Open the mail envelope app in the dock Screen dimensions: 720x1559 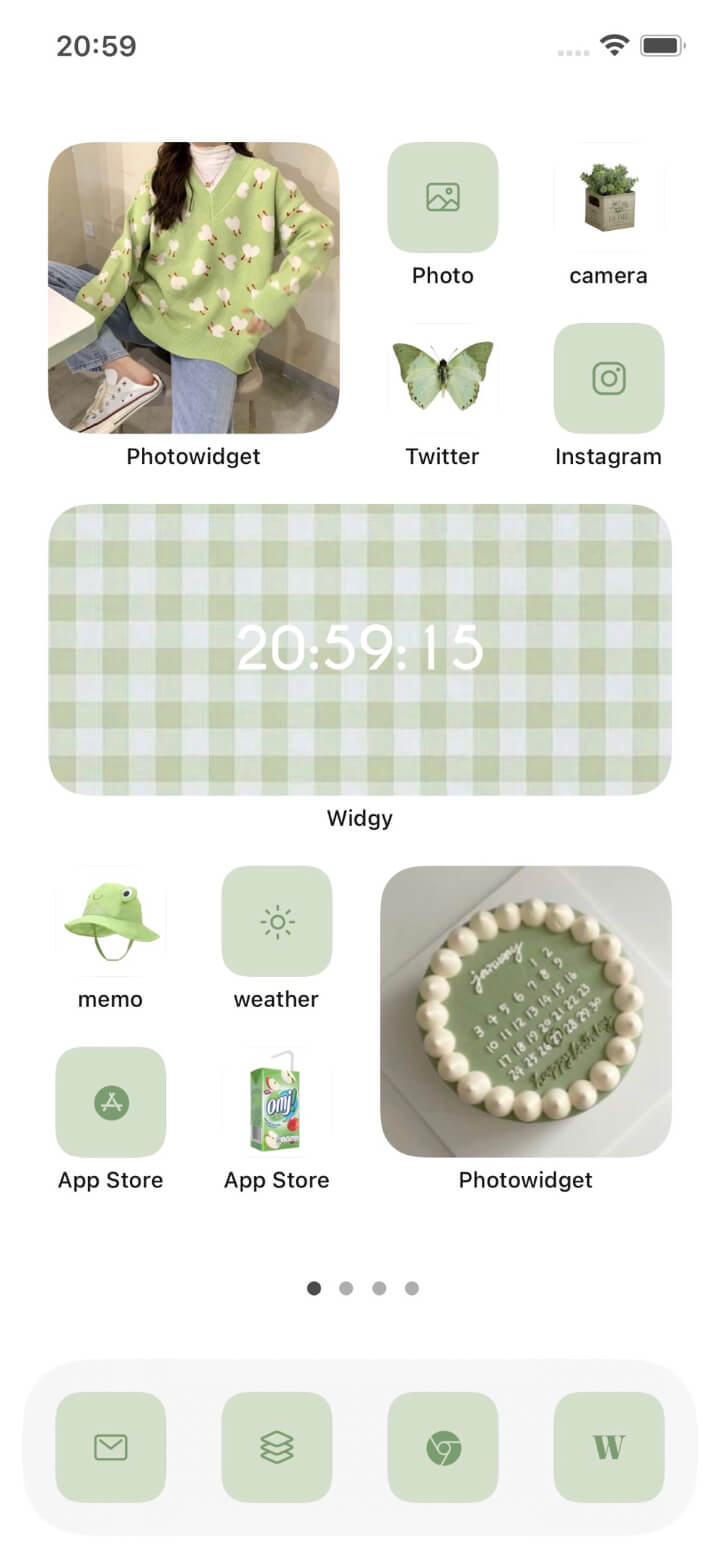[x=110, y=1447]
